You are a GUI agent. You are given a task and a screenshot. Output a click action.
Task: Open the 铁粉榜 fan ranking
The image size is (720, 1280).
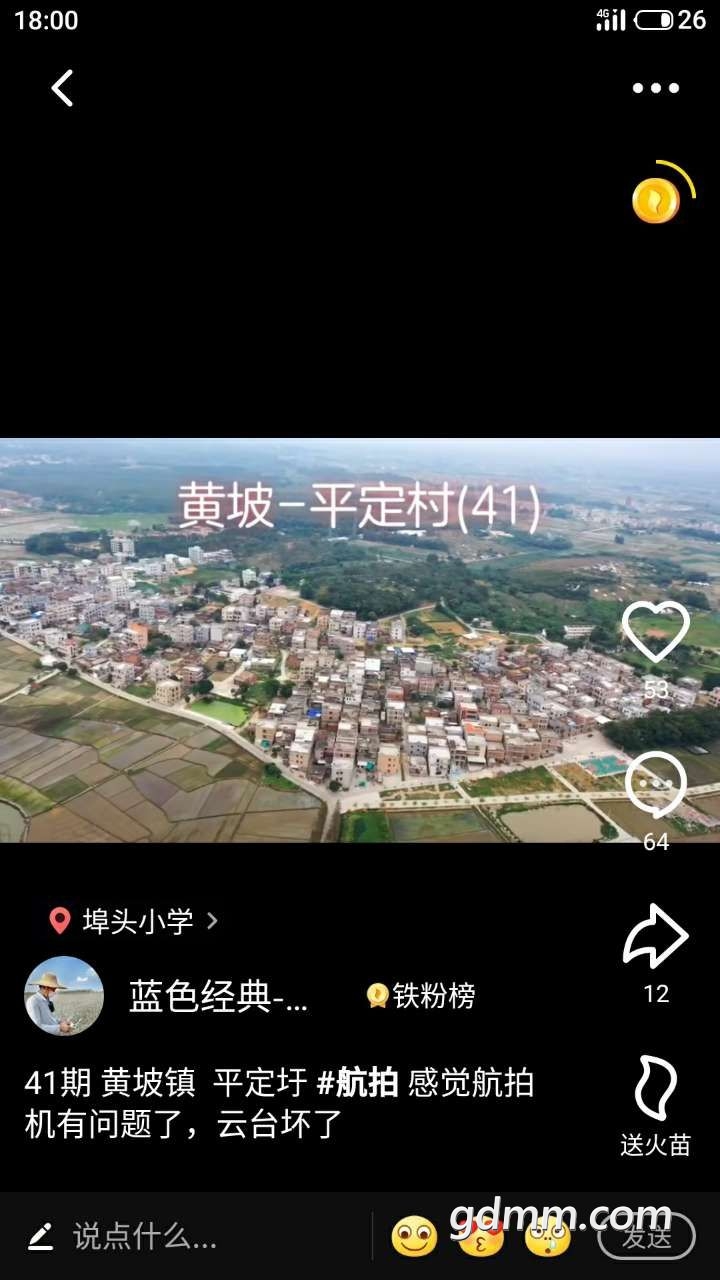[x=421, y=996]
